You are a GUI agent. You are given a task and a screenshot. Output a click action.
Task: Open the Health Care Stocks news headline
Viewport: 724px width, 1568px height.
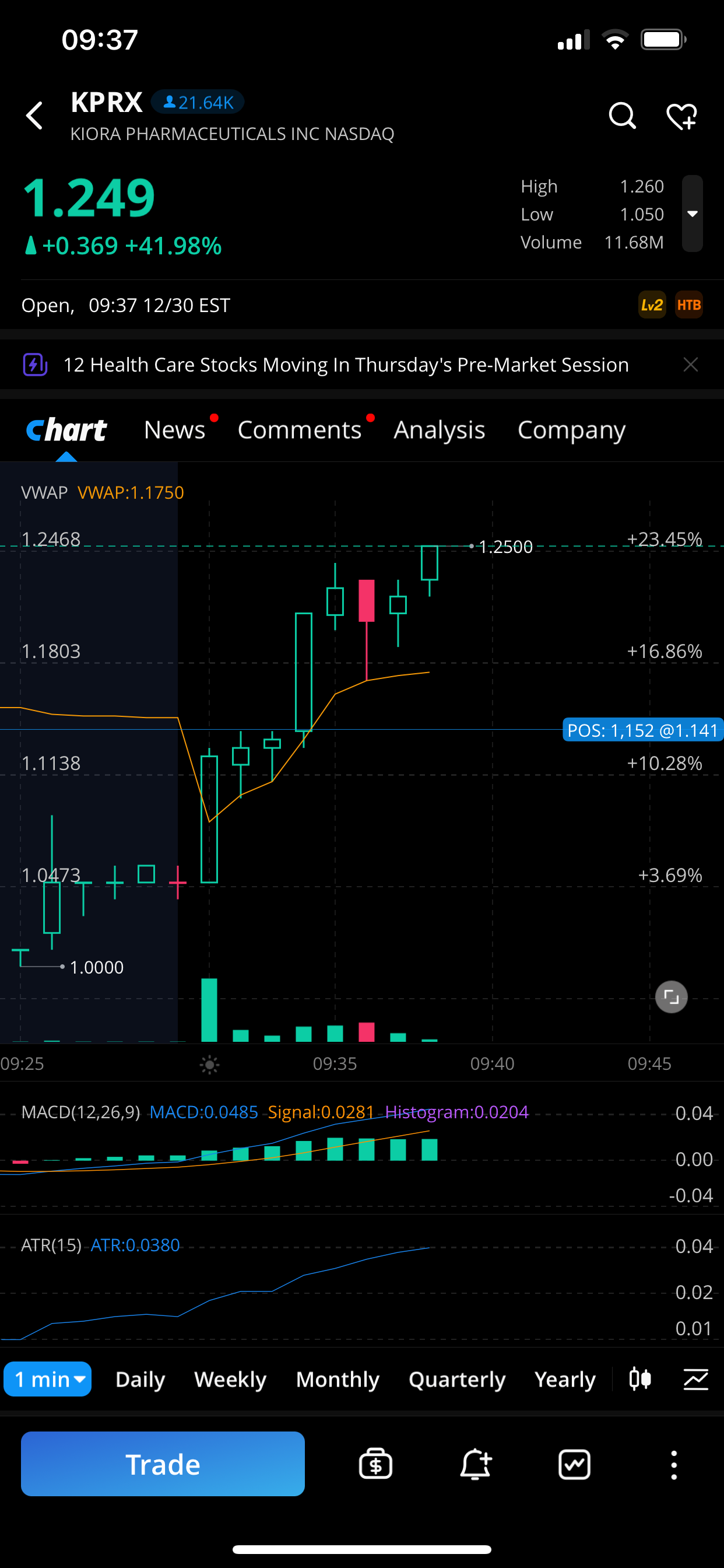pyautogui.click(x=346, y=365)
